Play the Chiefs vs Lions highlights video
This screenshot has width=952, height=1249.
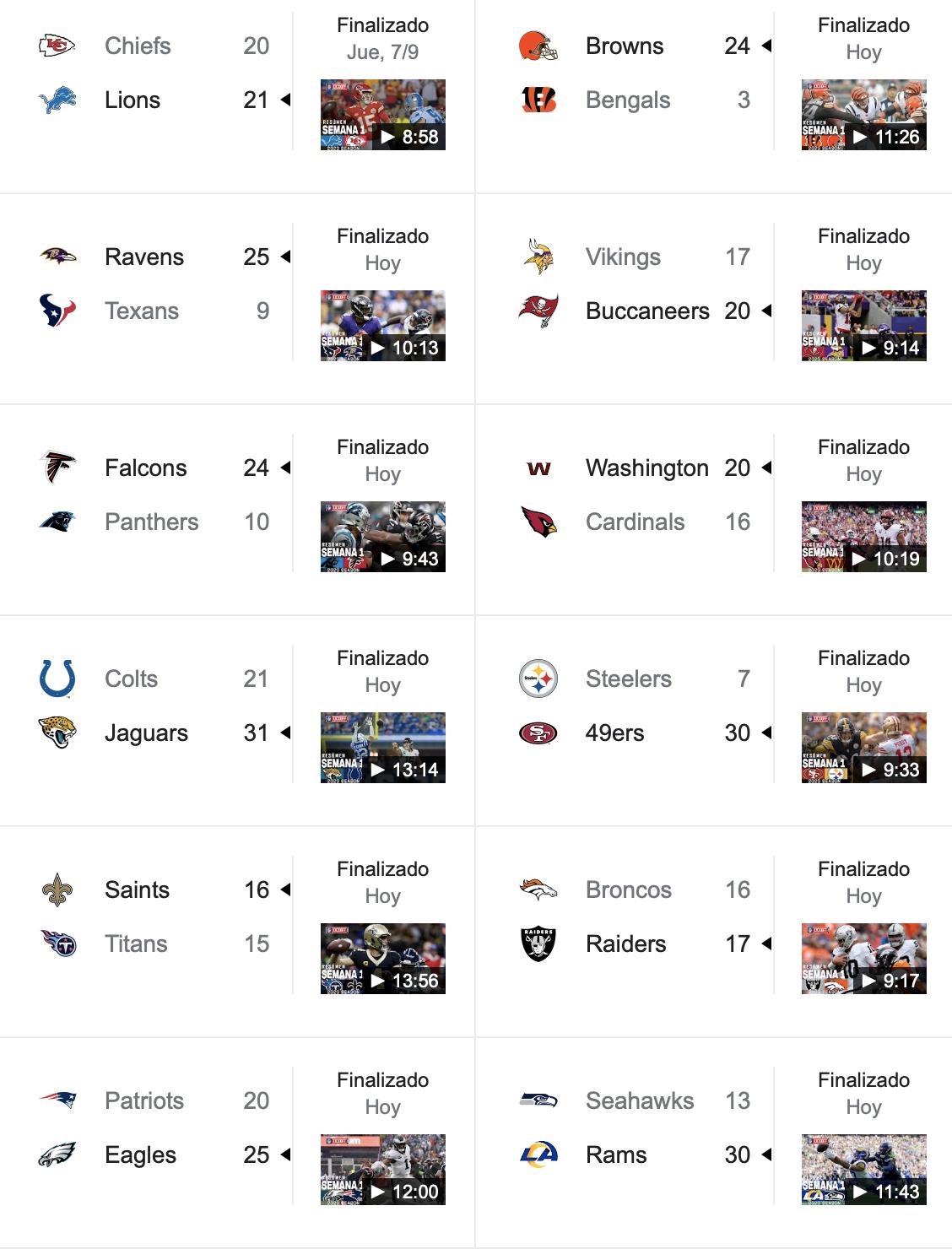coord(382,115)
